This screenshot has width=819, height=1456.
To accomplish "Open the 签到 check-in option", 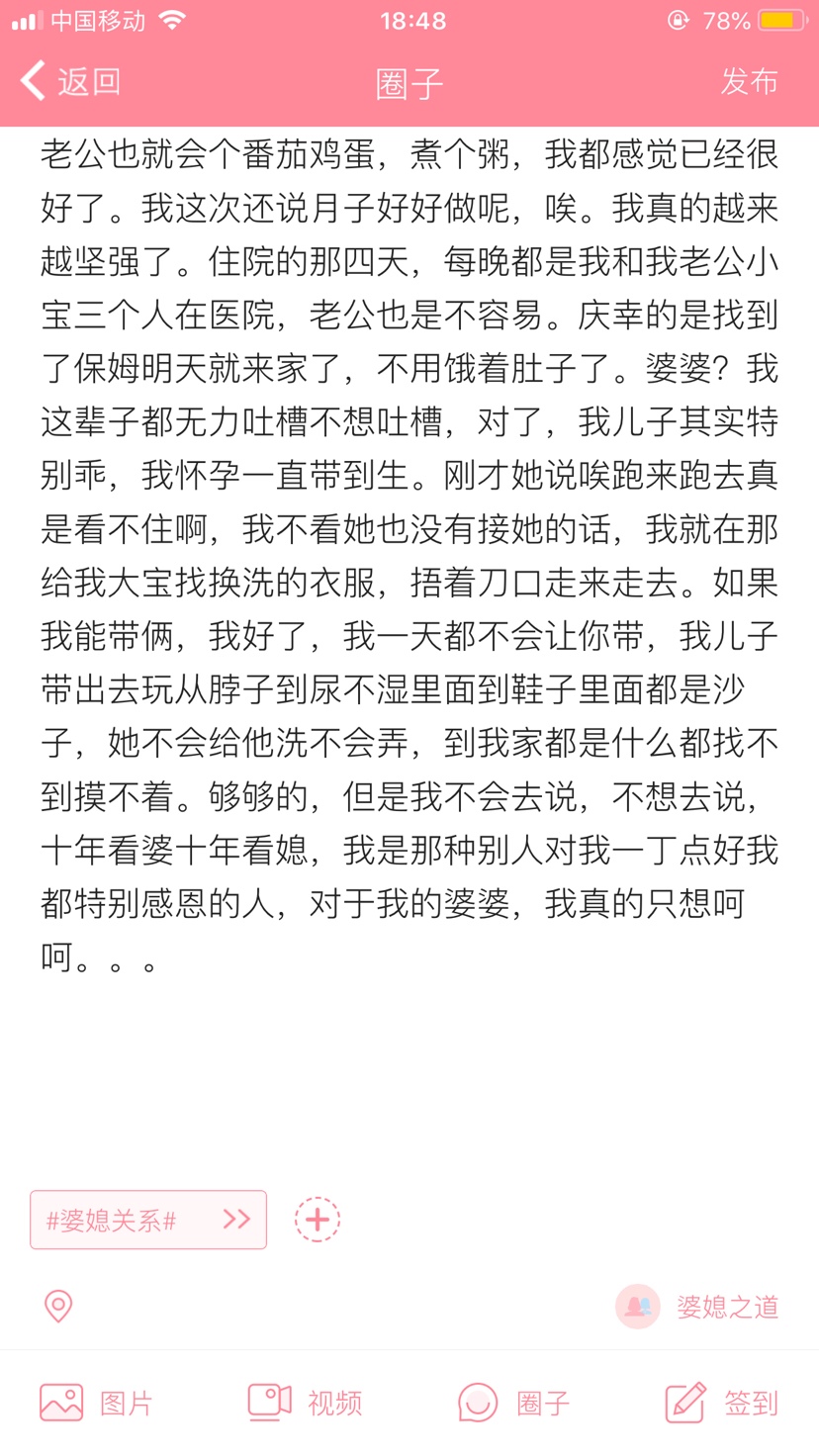I will coord(722,1403).
